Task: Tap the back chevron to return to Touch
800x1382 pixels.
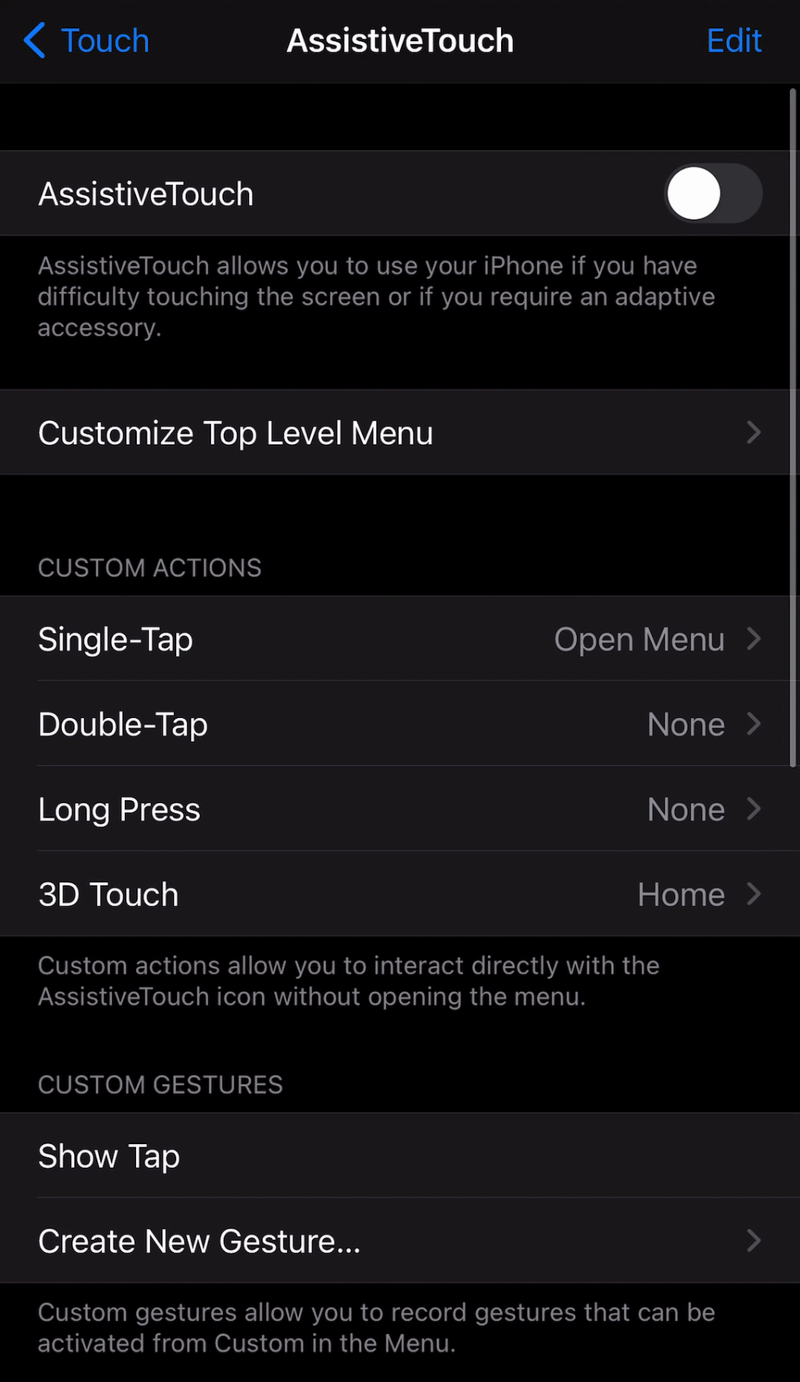Action: 33,41
